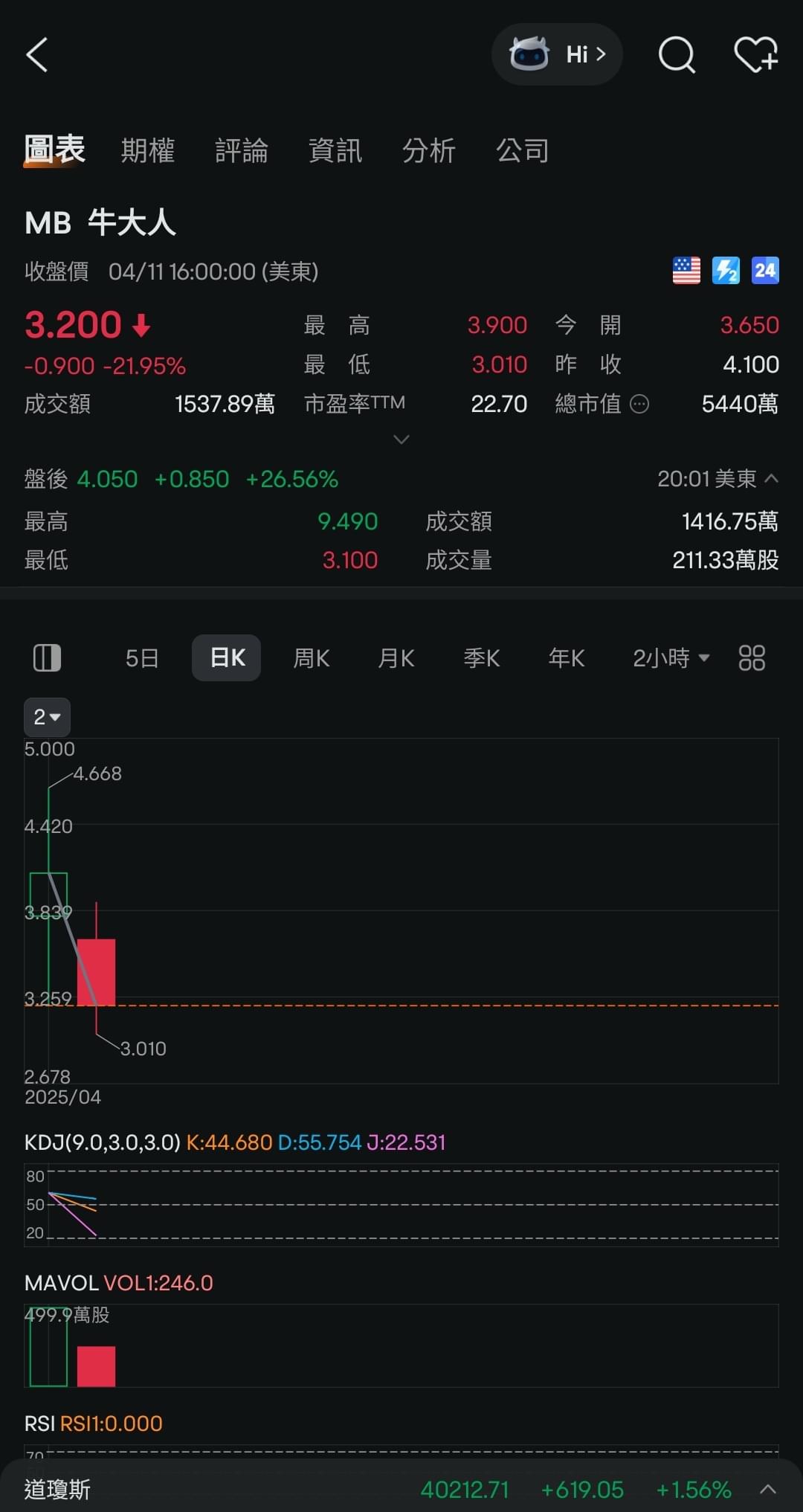Open the 2小時 interval dropdown

671,658
